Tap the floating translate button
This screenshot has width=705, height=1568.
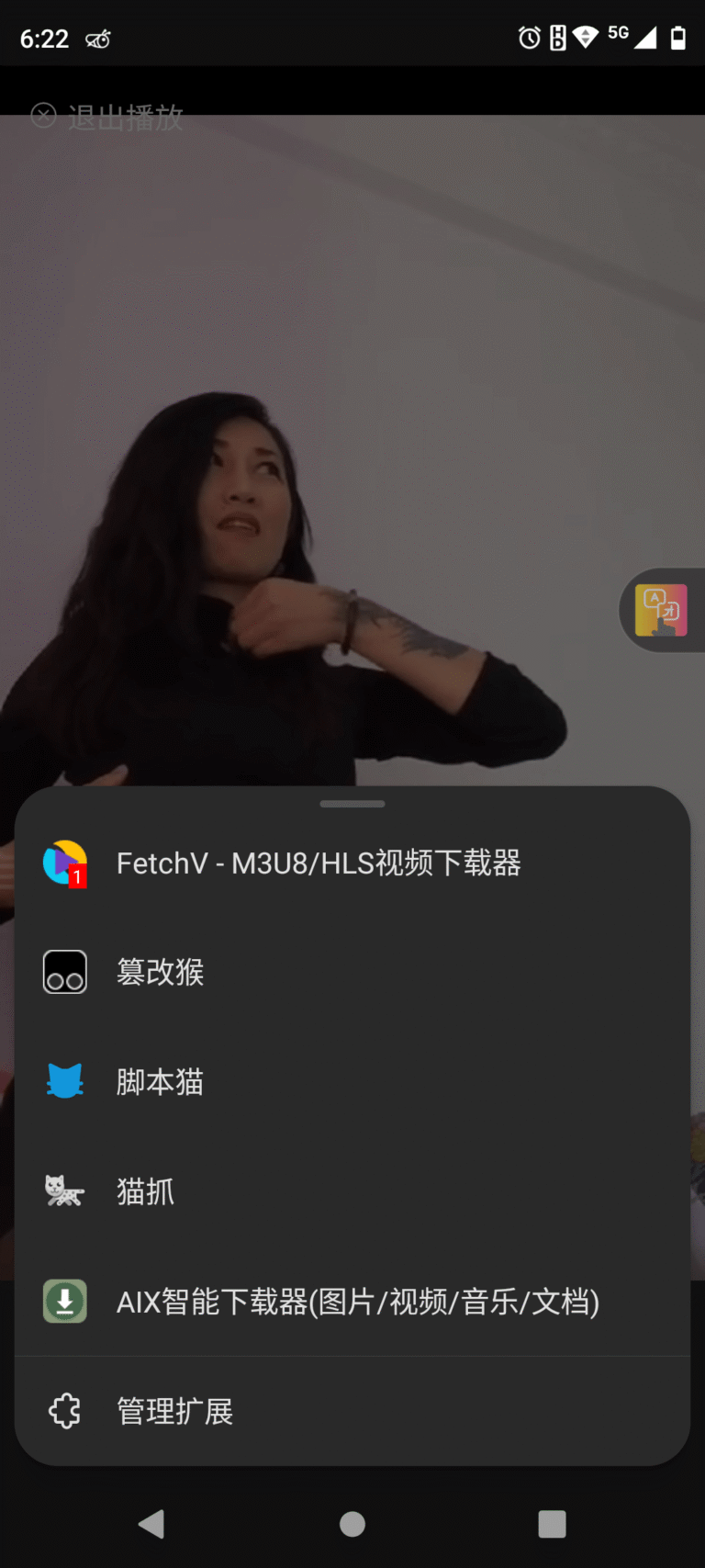point(662,611)
